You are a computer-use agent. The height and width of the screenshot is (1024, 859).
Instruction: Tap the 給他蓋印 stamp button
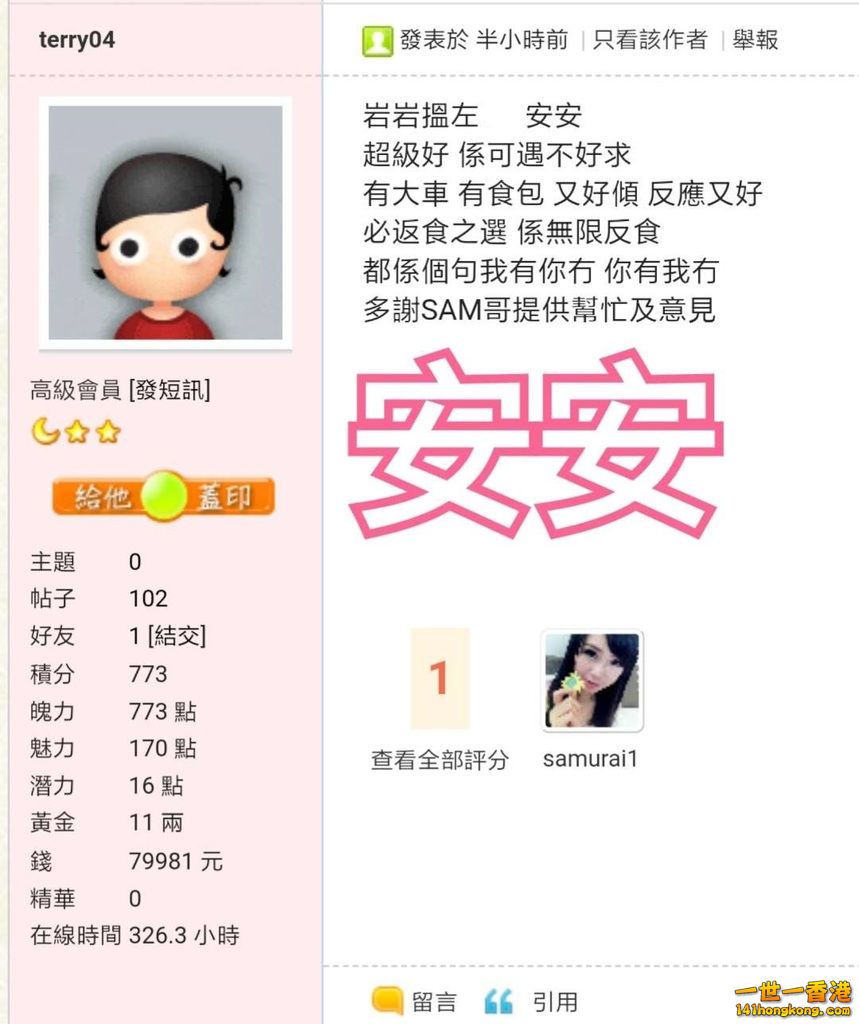coord(163,496)
